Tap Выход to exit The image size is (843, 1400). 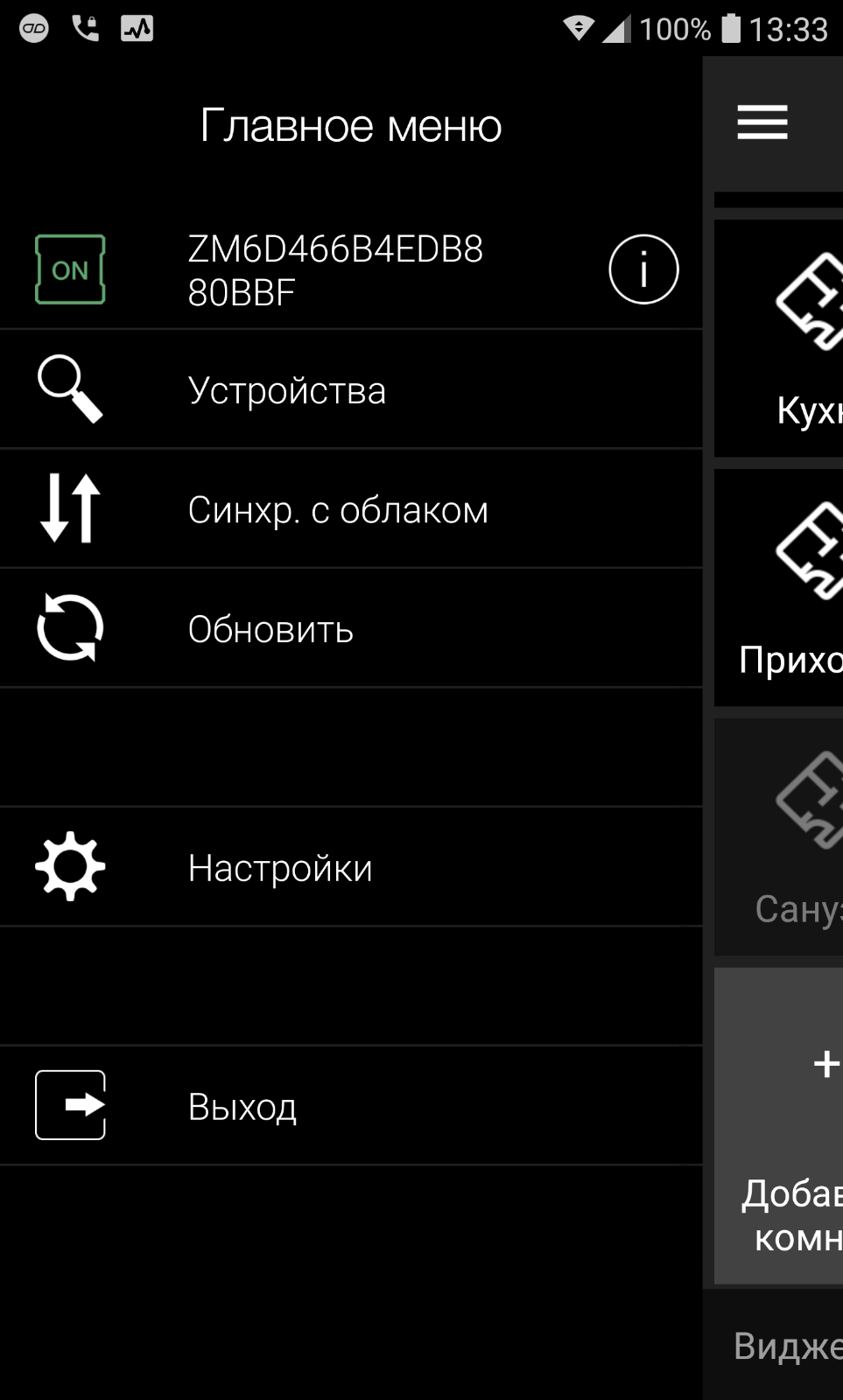[350, 1106]
